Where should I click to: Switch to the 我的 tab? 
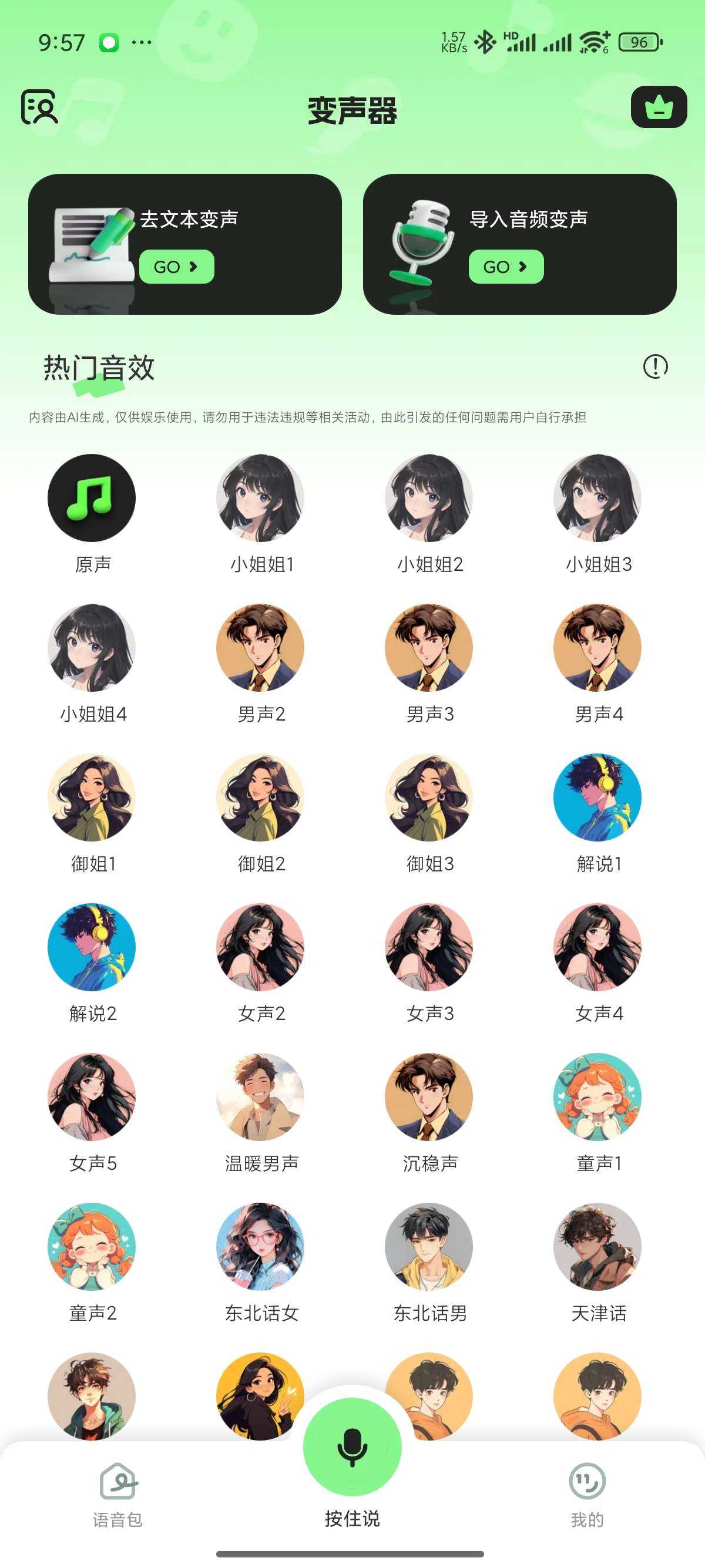pyautogui.click(x=587, y=1495)
